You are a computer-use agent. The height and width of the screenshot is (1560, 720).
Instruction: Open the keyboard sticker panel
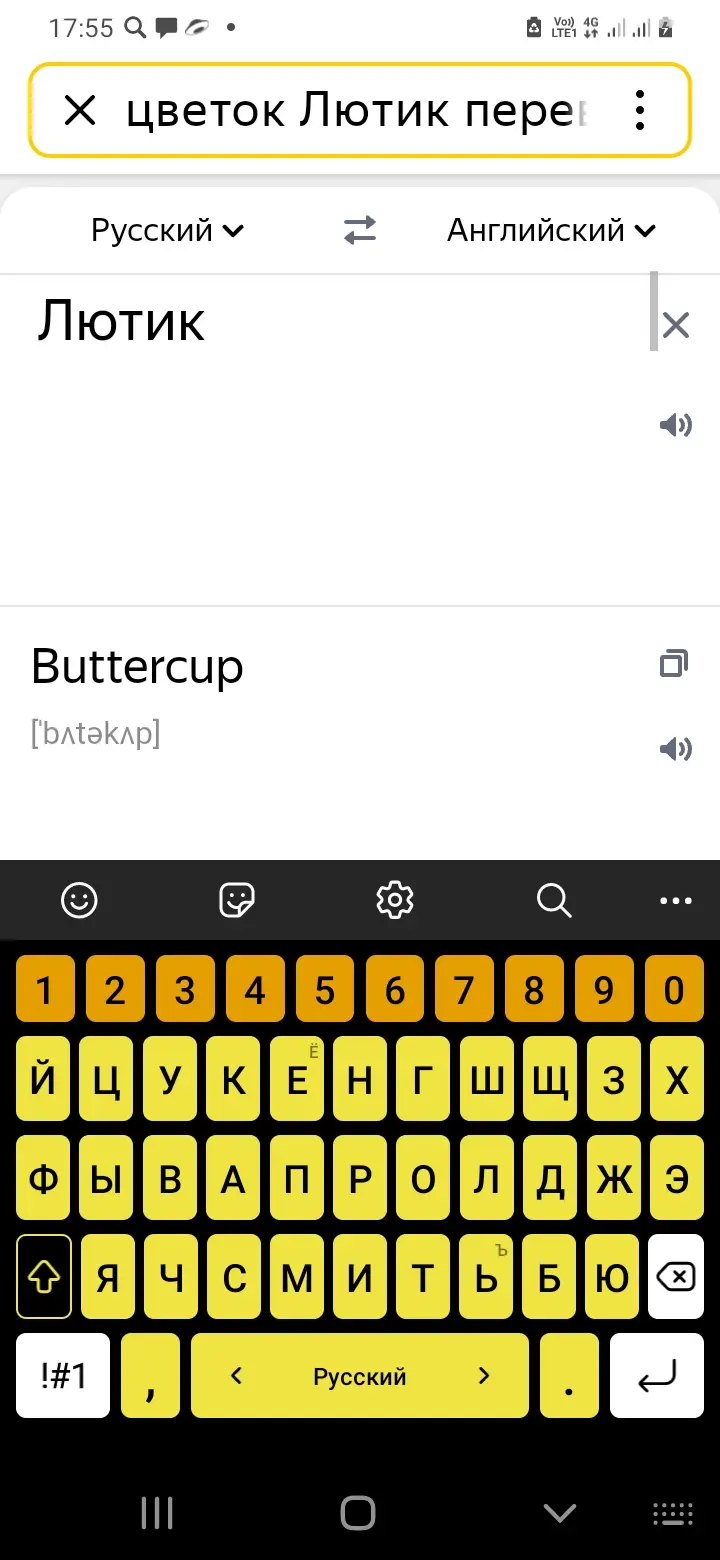[x=237, y=900]
